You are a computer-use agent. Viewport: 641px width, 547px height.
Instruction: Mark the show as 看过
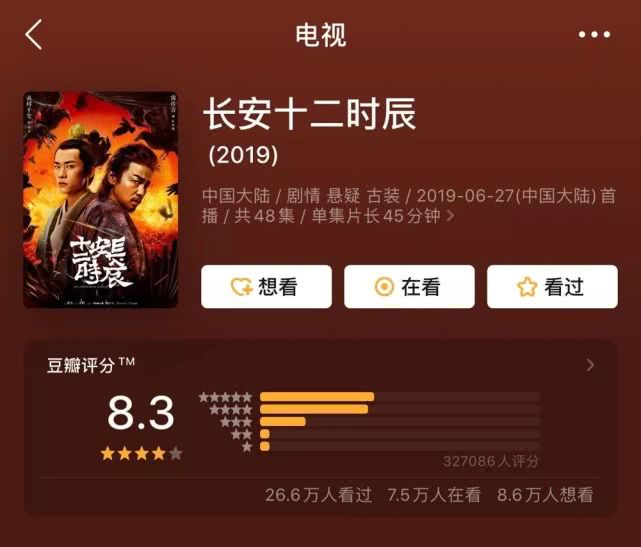tap(552, 287)
